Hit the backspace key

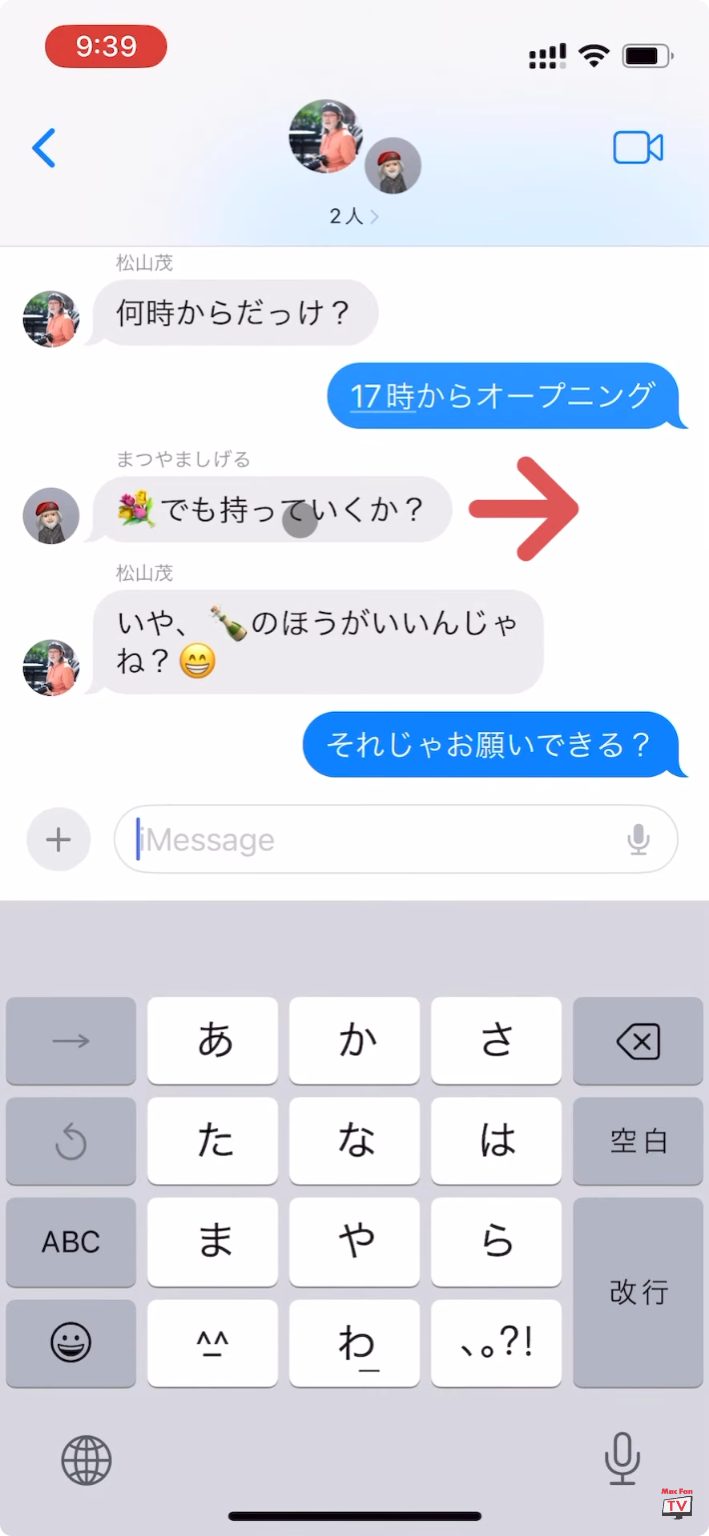[637, 1041]
